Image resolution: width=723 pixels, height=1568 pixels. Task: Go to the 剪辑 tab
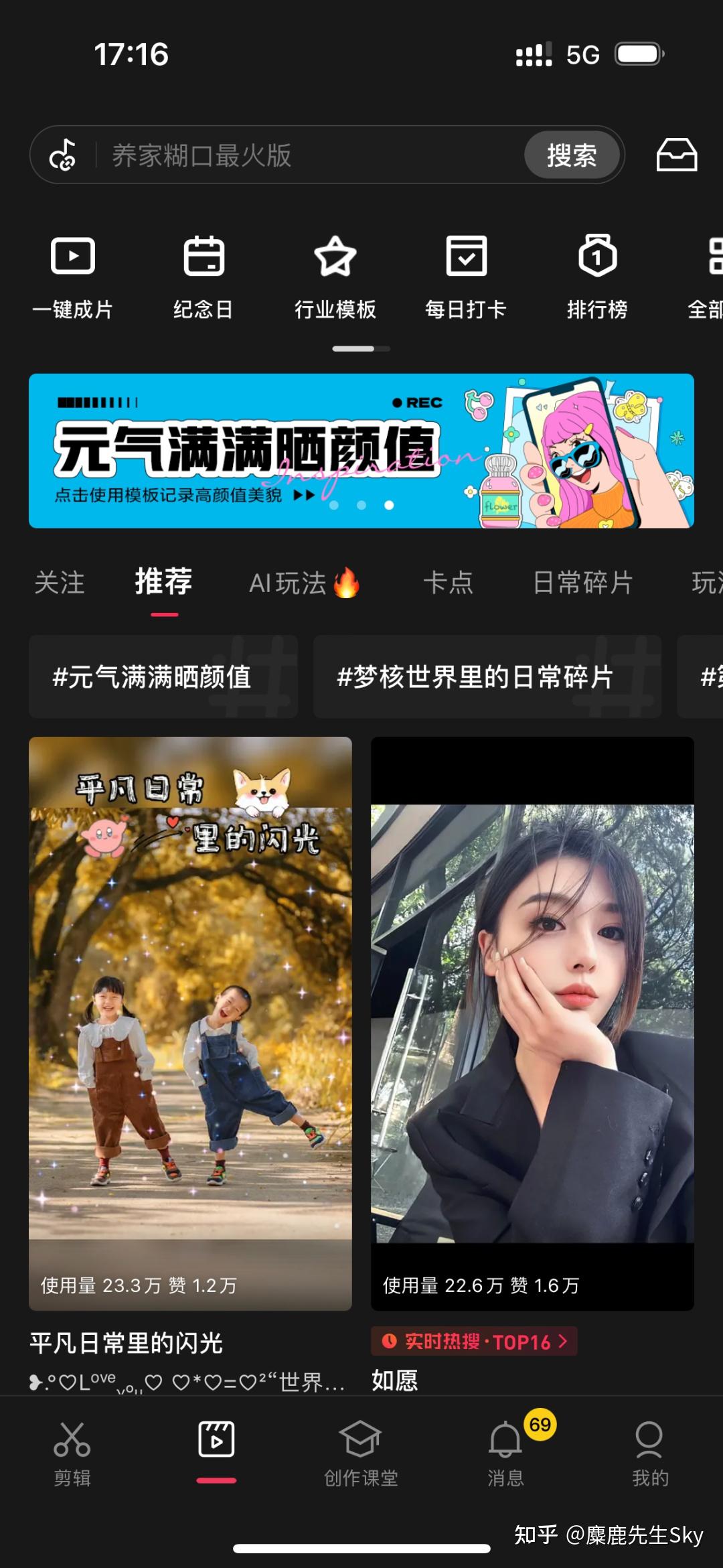pos(72,1451)
